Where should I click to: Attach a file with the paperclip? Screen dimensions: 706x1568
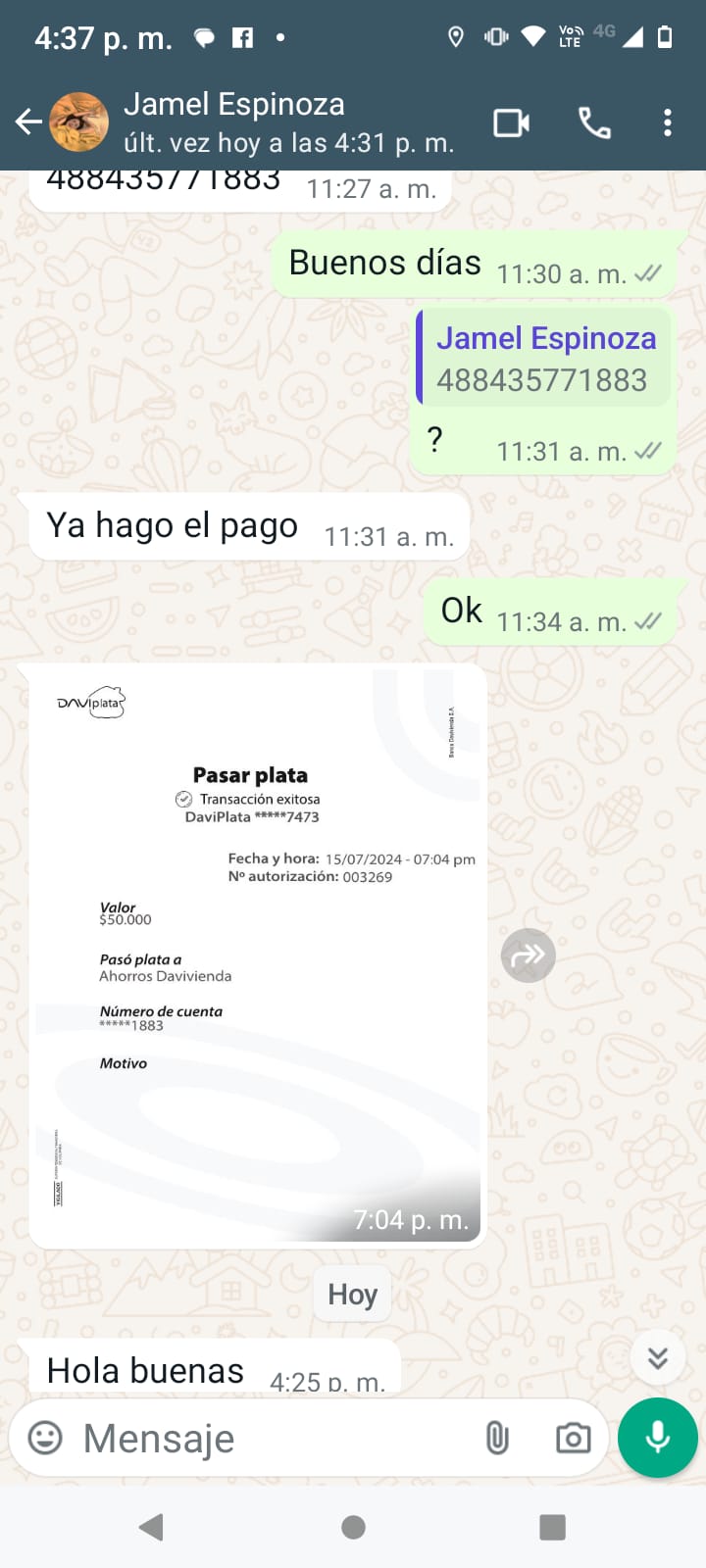497,1438
